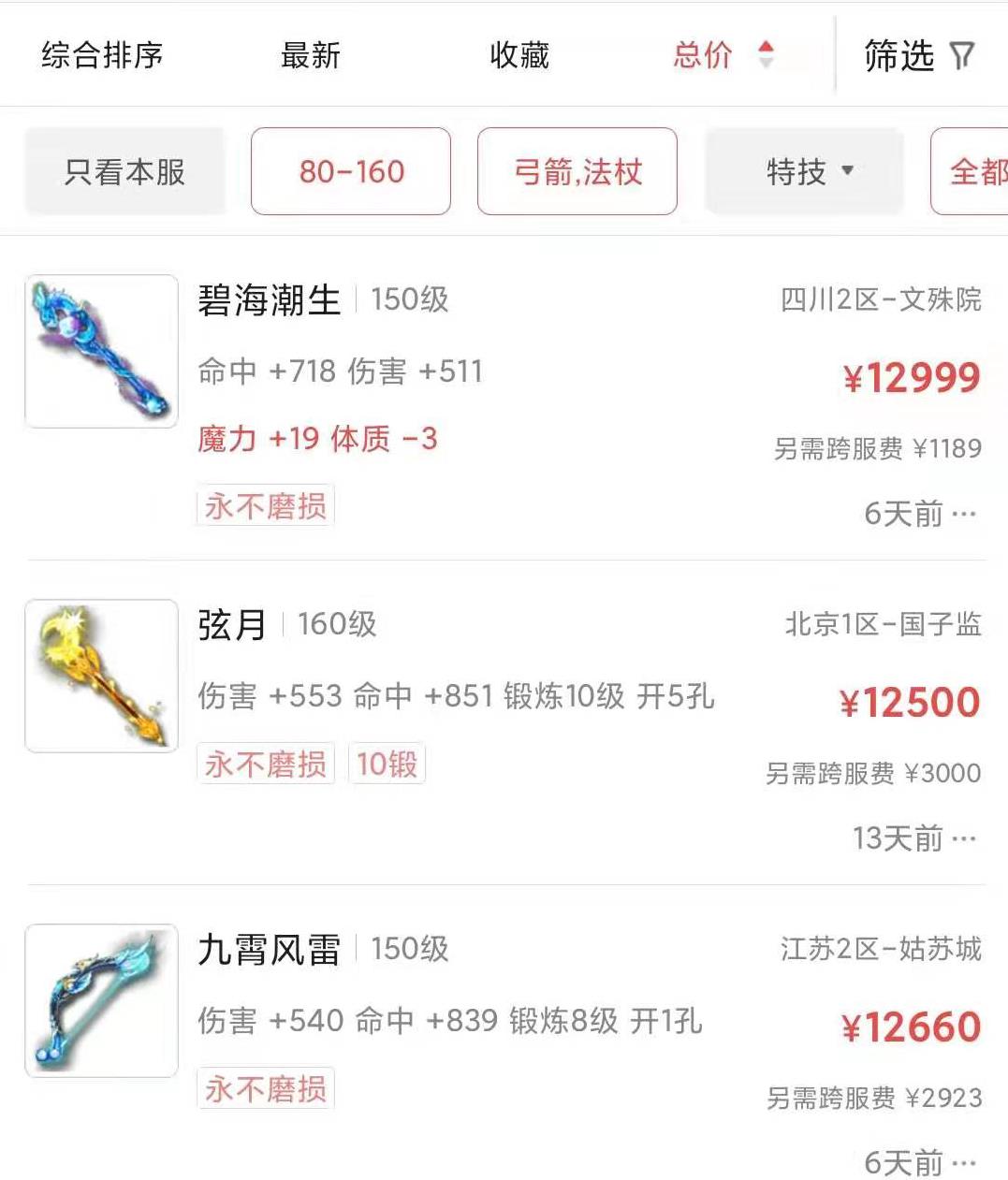The width and height of the screenshot is (1008, 1180).
Task: Open the 筛选 filter funnel icon
Action: click(x=965, y=56)
